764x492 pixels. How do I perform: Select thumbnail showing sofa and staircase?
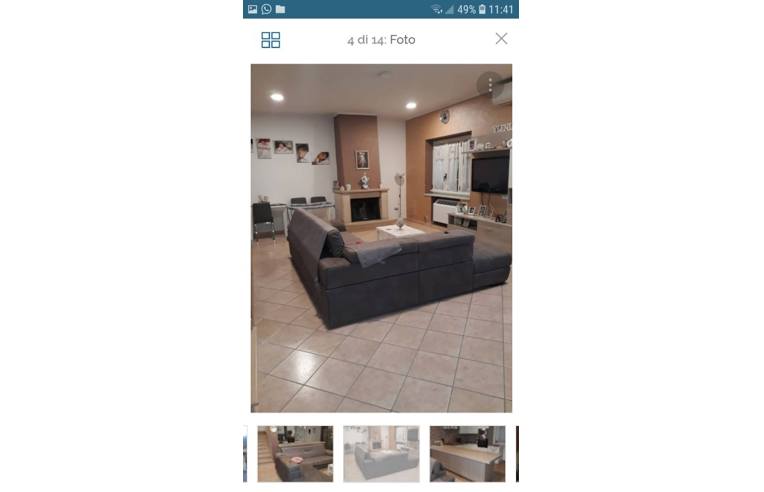[295, 453]
